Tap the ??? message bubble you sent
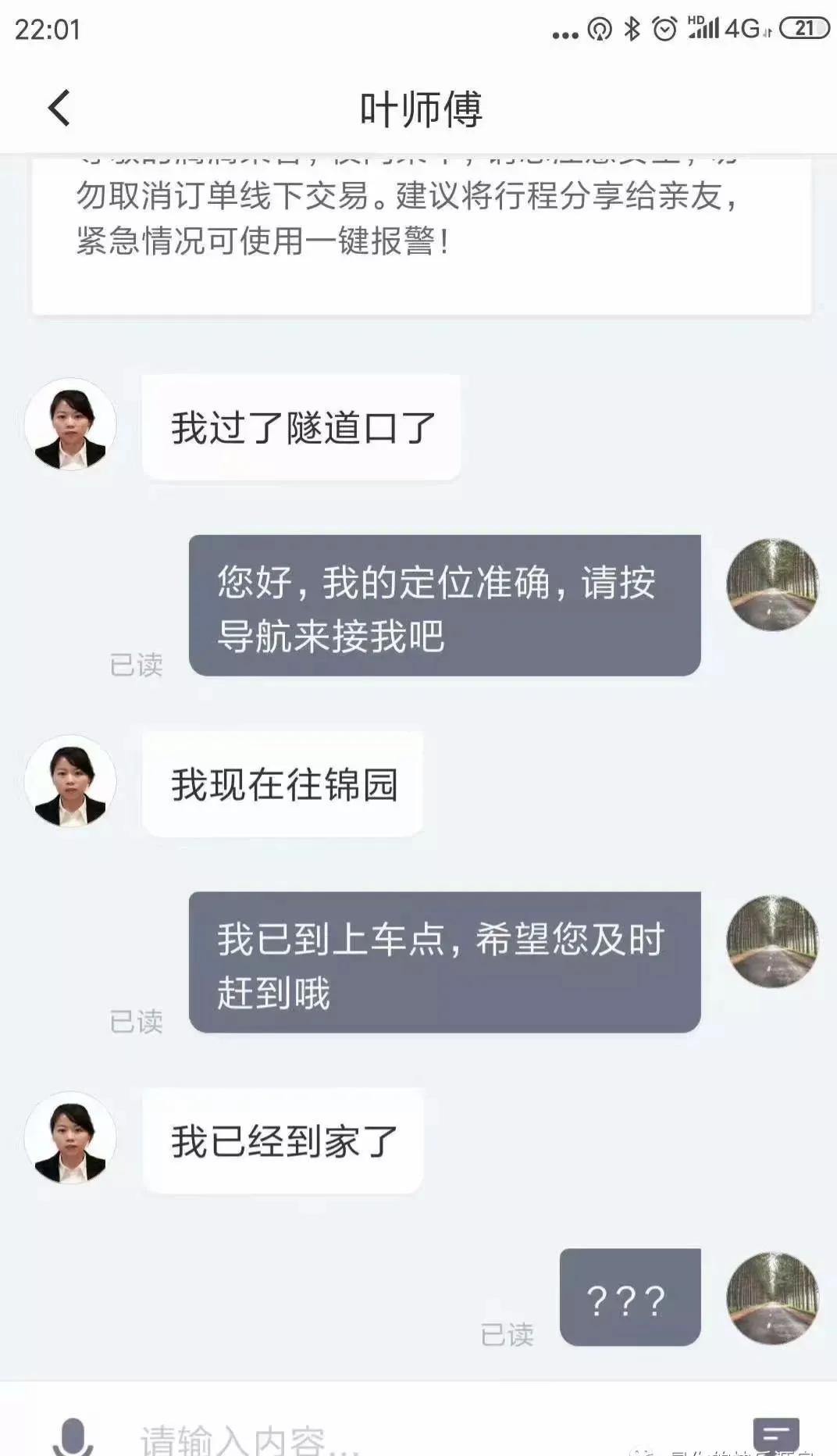 click(631, 1298)
